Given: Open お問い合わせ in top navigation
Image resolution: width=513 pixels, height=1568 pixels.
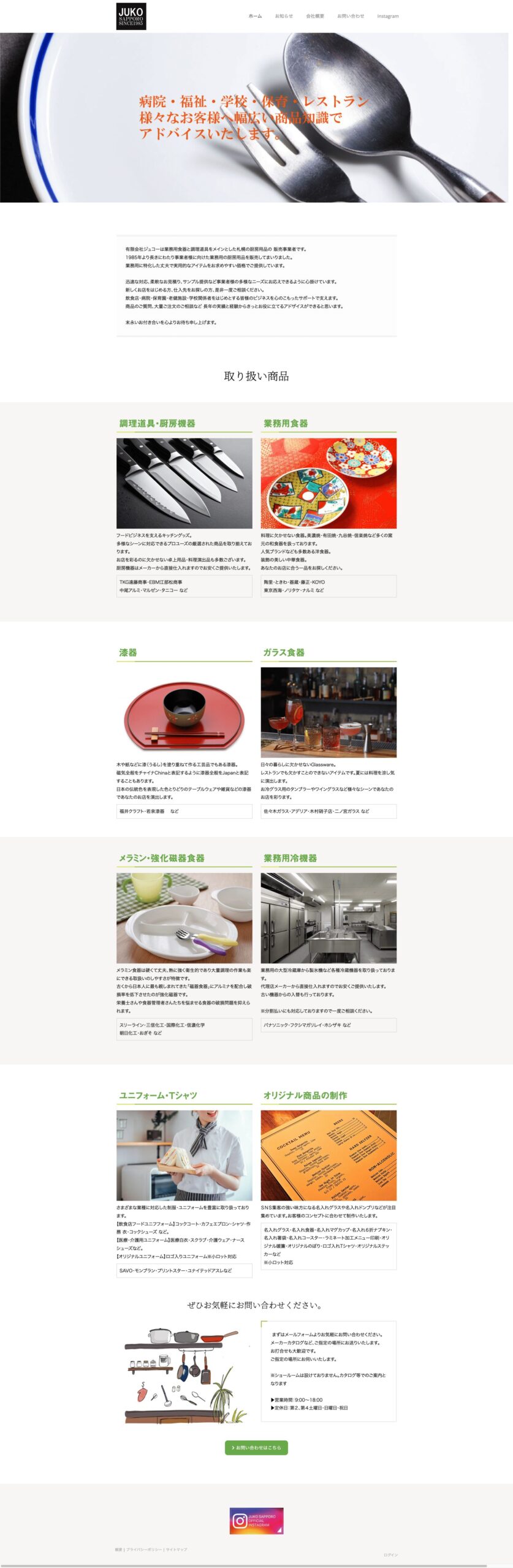Looking at the screenshot, I should 351,16.
